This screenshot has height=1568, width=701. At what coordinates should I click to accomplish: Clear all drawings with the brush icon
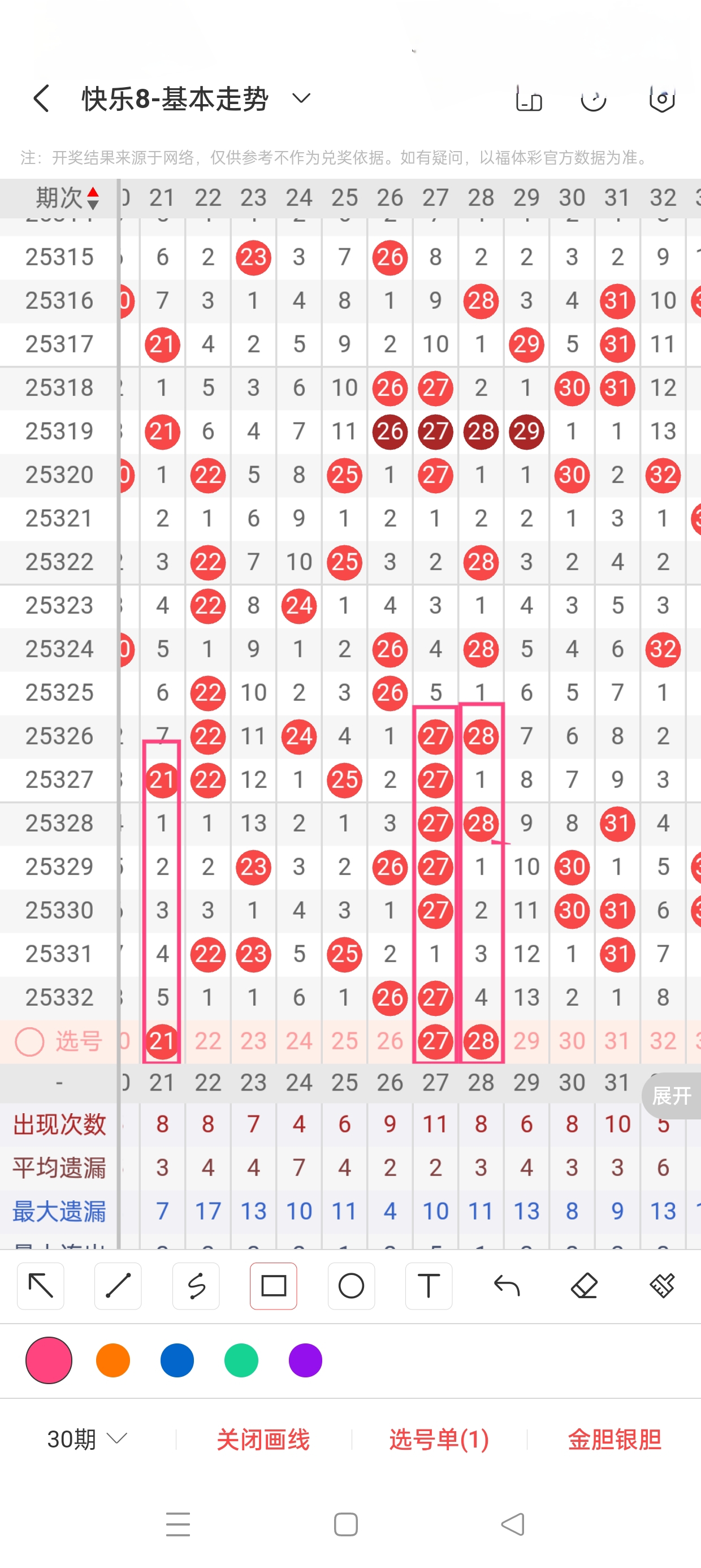click(662, 1286)
